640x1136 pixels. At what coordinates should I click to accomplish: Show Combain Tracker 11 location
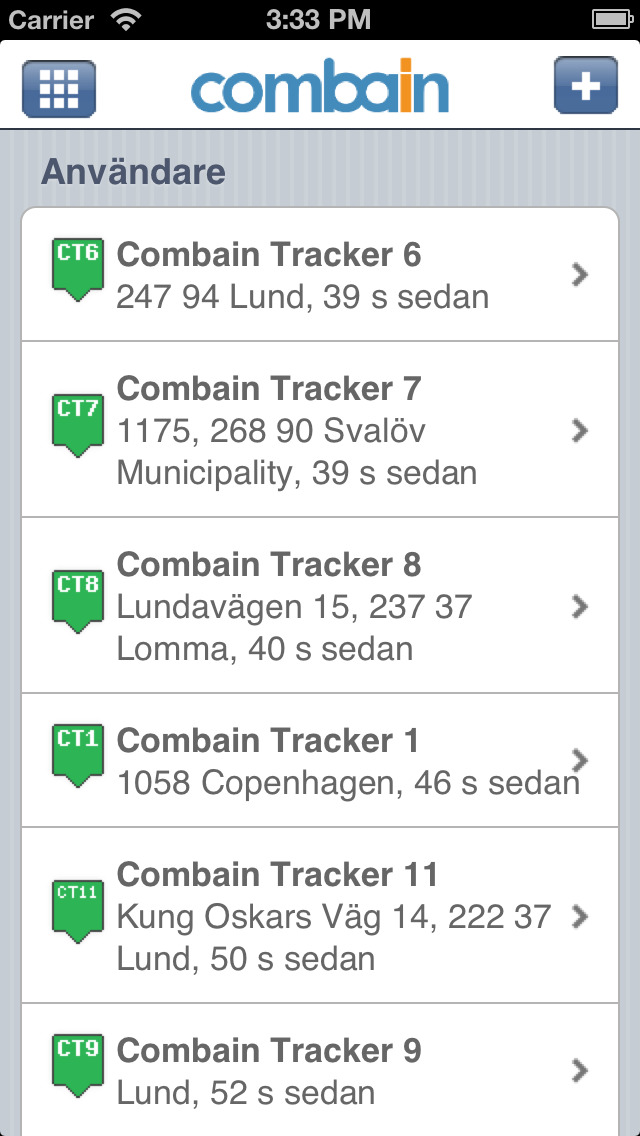click(x=320, y=916)
